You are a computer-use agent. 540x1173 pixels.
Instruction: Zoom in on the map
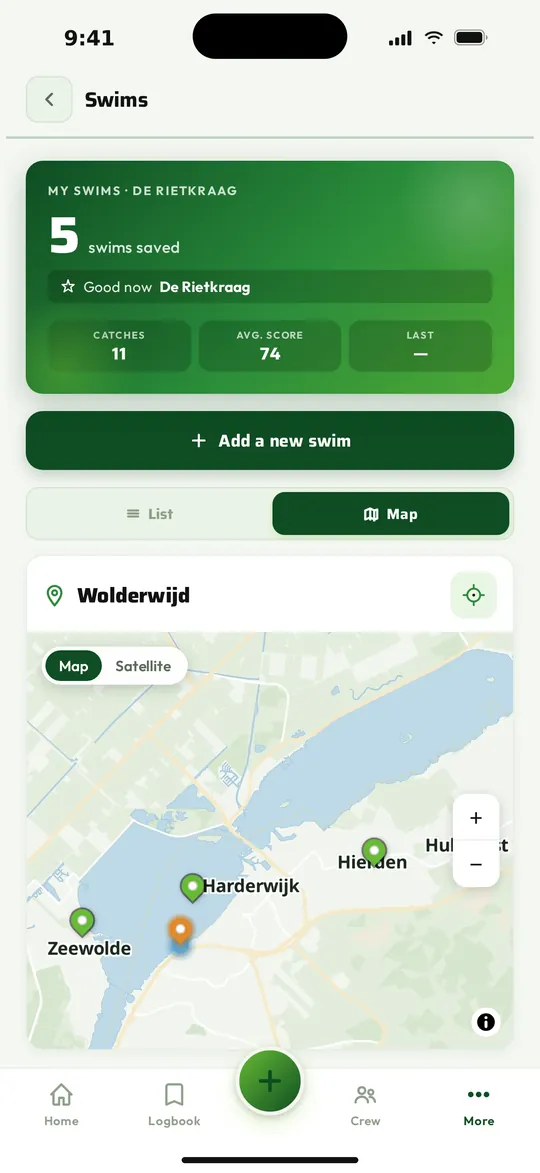coord(476,818)
